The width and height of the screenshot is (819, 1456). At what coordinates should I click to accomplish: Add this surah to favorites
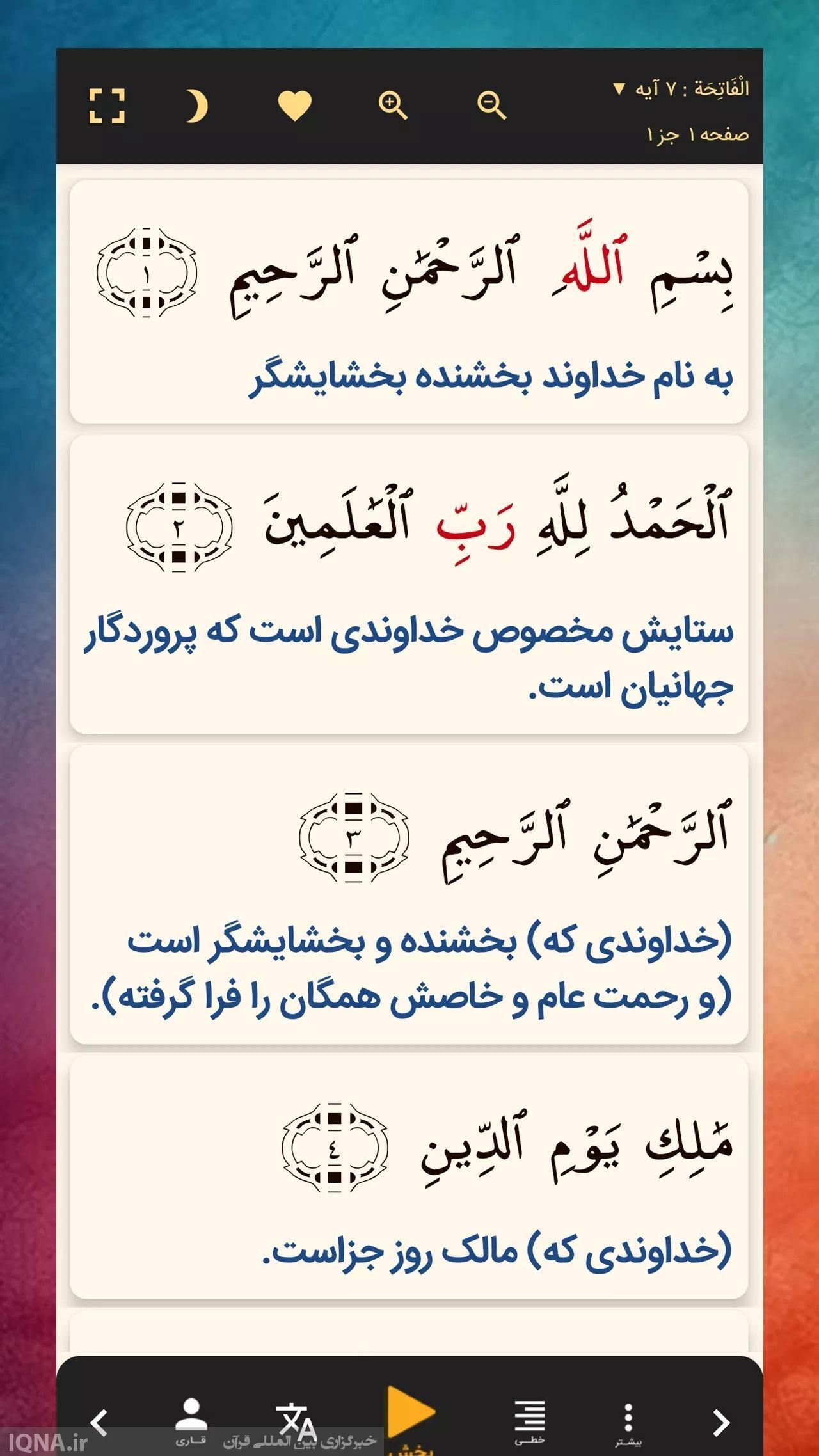pos(294,106)
